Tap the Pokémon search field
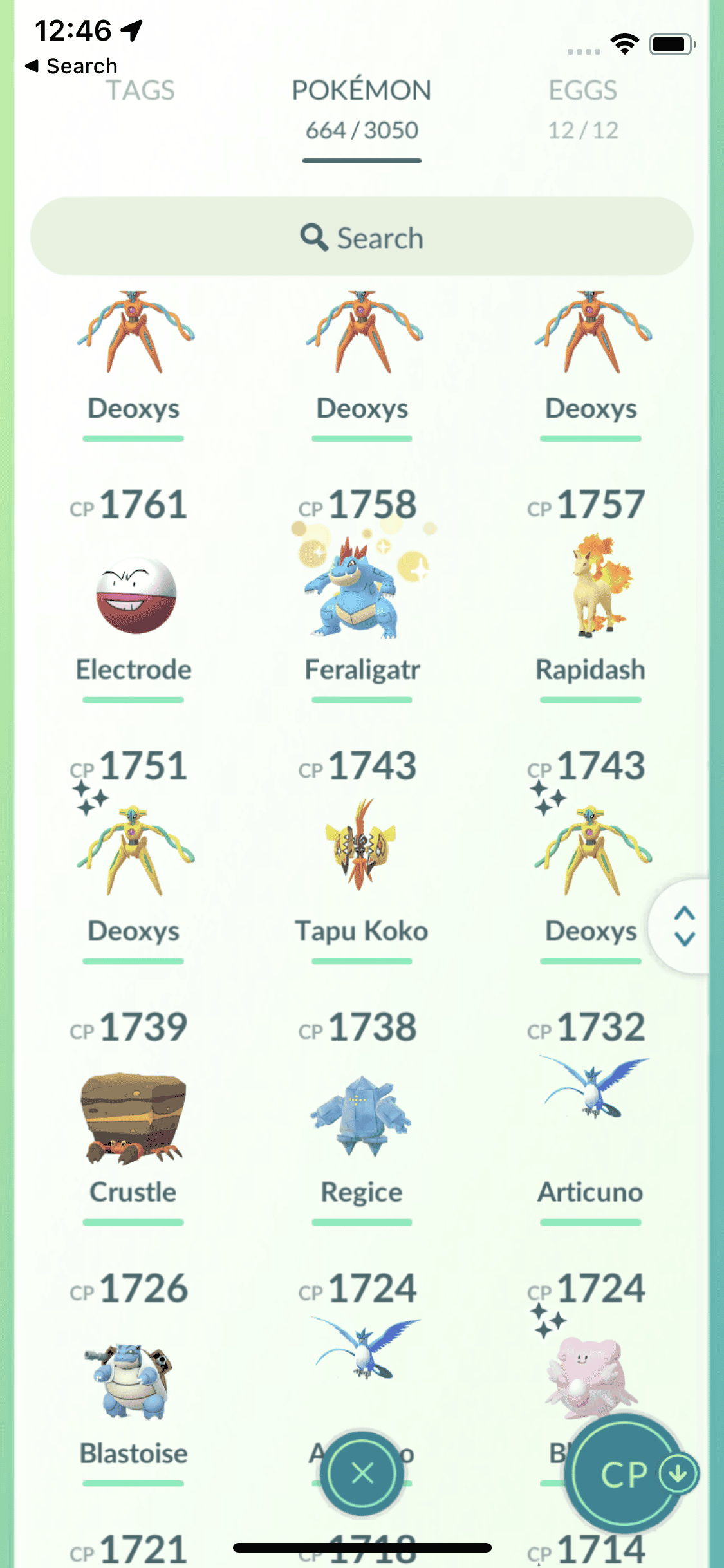 click(362, 238)
